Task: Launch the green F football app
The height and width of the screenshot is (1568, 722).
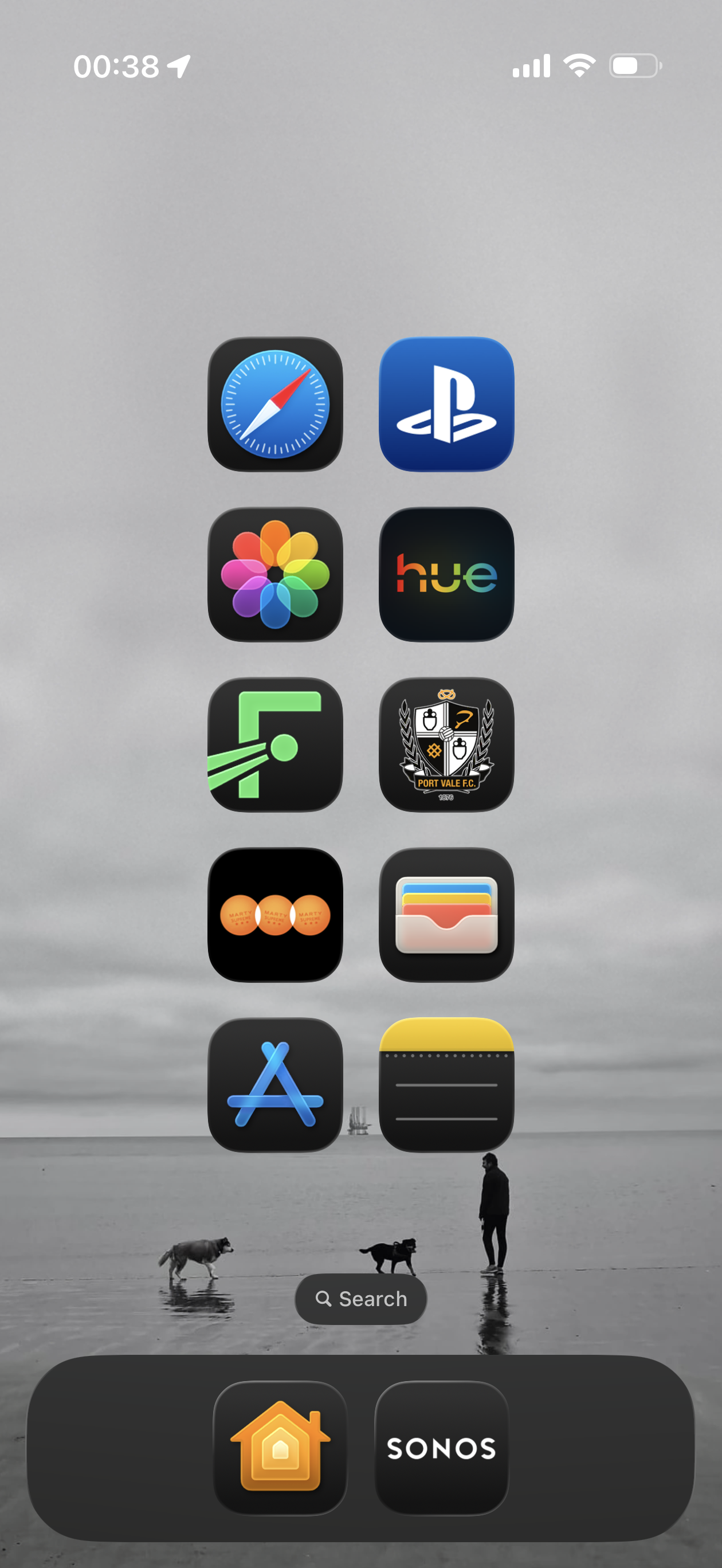Action: click(275, 744)
